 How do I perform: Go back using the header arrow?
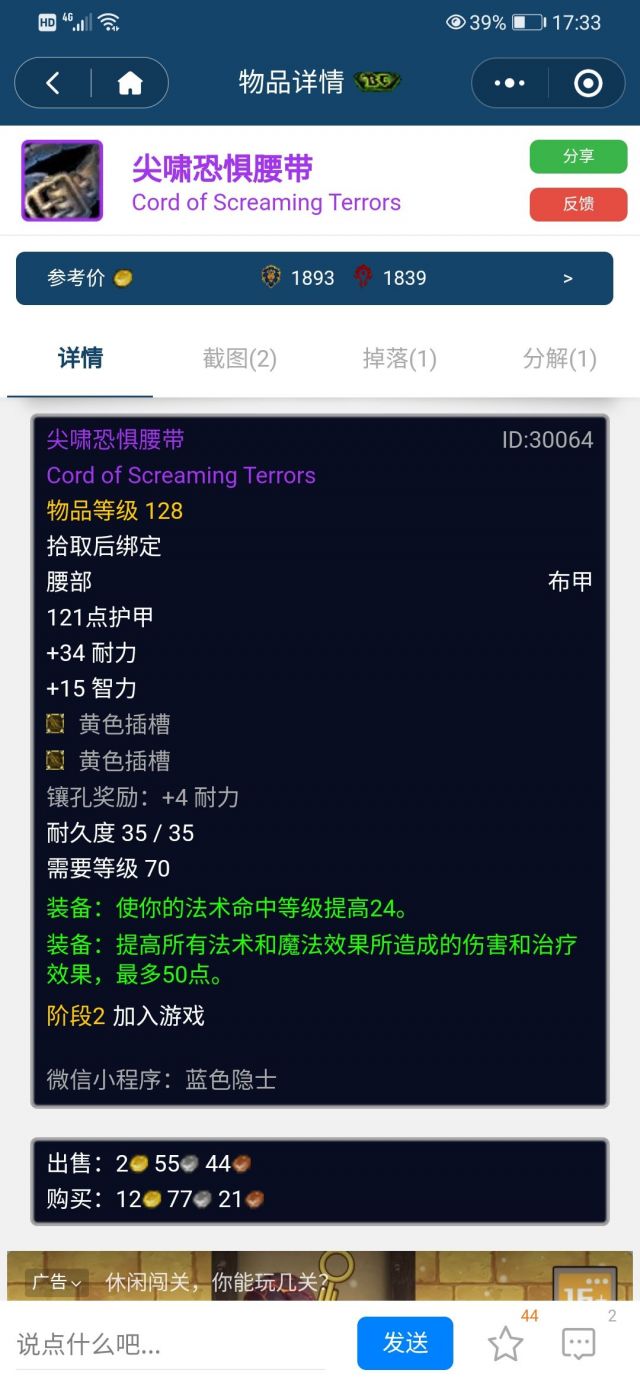pyautogui.click(x=53, y=83)
